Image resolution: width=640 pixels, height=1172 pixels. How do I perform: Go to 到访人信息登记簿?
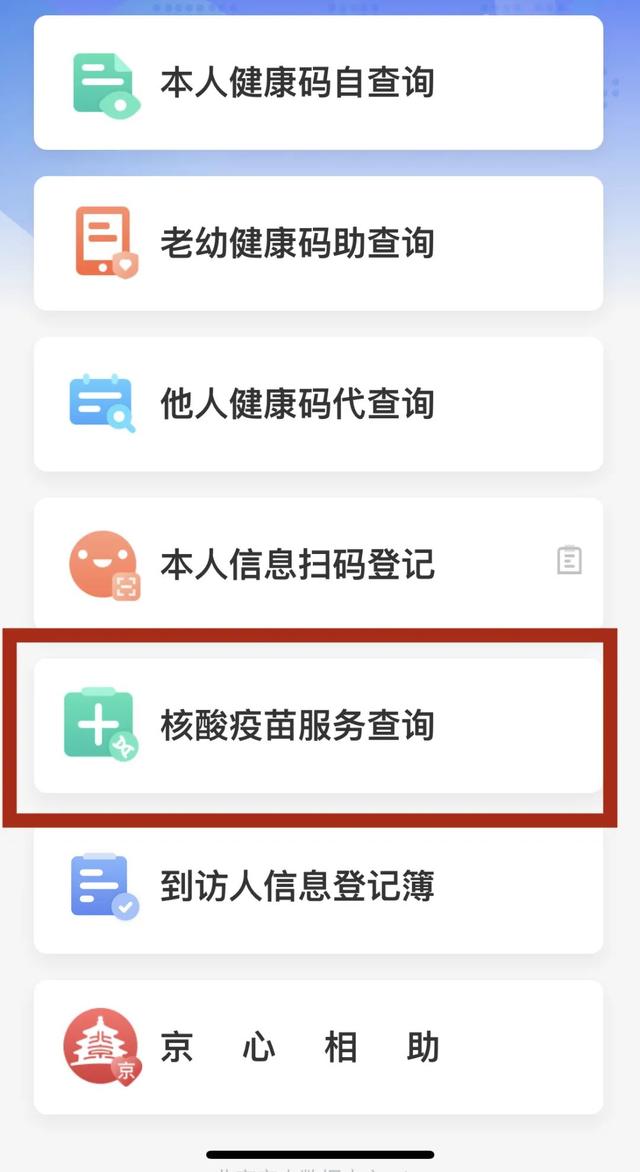[x=318, y=887]
